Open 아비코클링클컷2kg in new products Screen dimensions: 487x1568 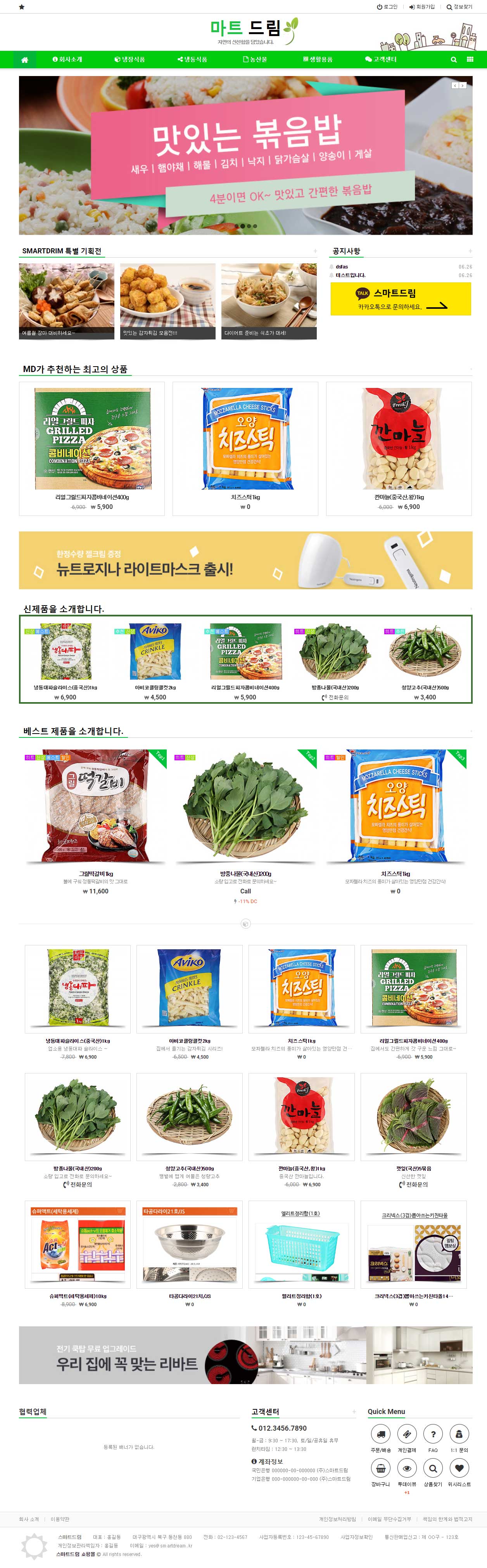[155, 687]
